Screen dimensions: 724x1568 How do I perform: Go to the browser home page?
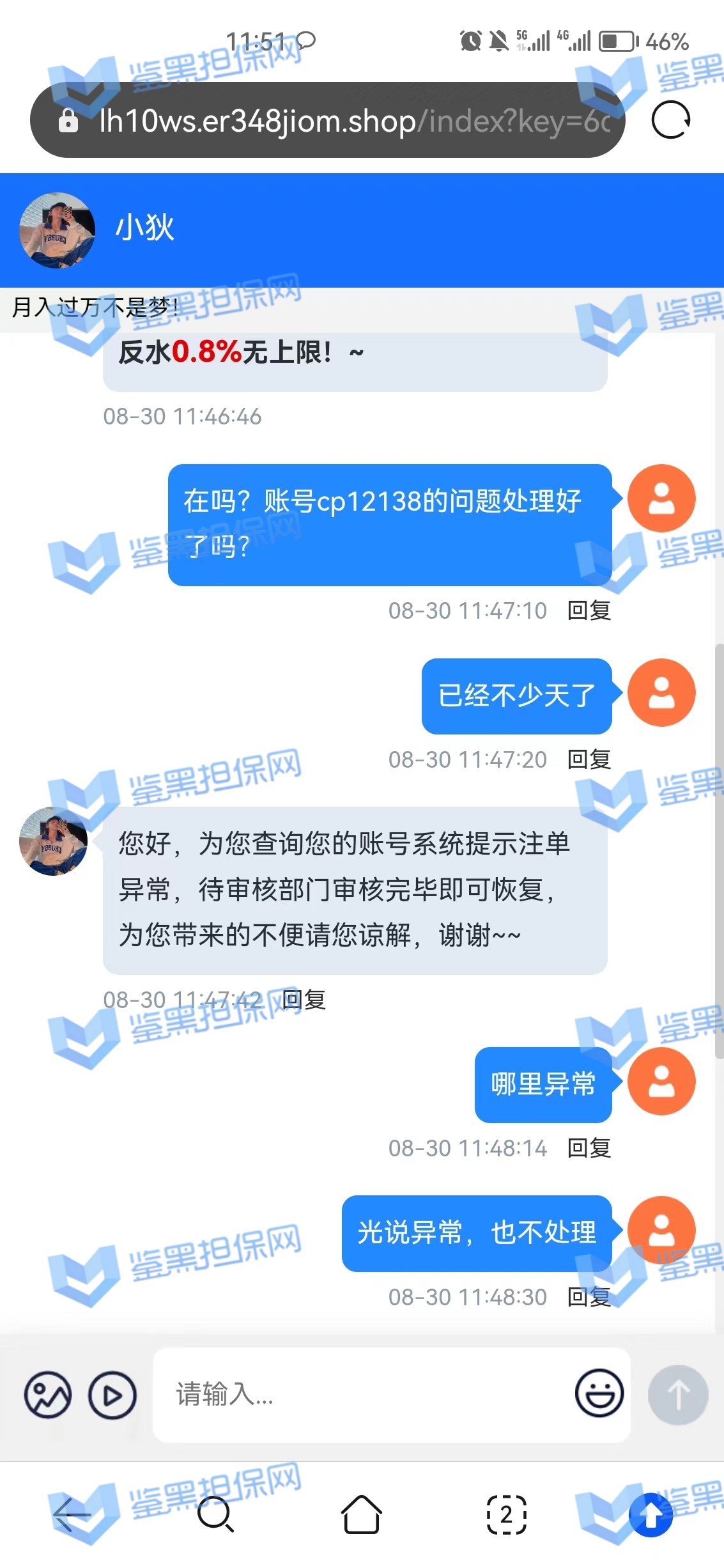click(x=362, y=1514)
